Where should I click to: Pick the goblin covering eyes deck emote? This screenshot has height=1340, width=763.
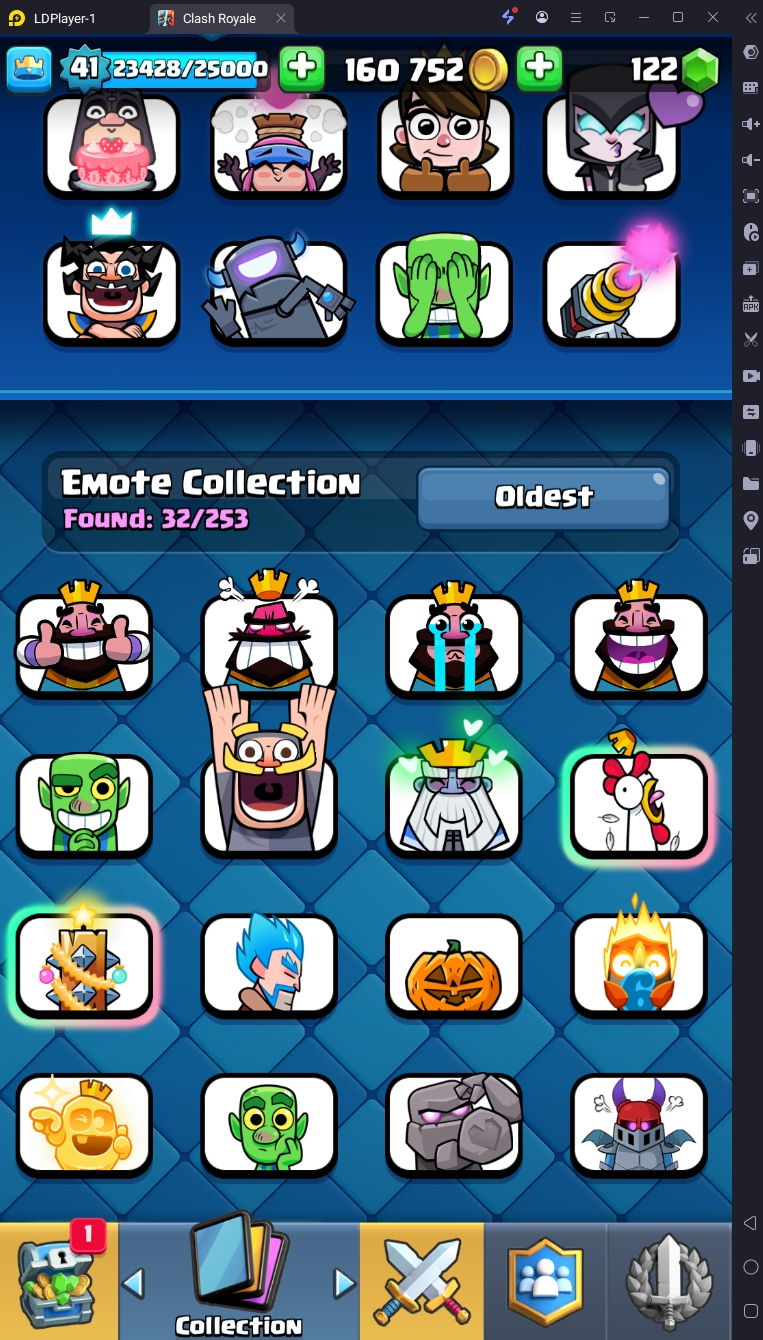(x=444, y=292)
